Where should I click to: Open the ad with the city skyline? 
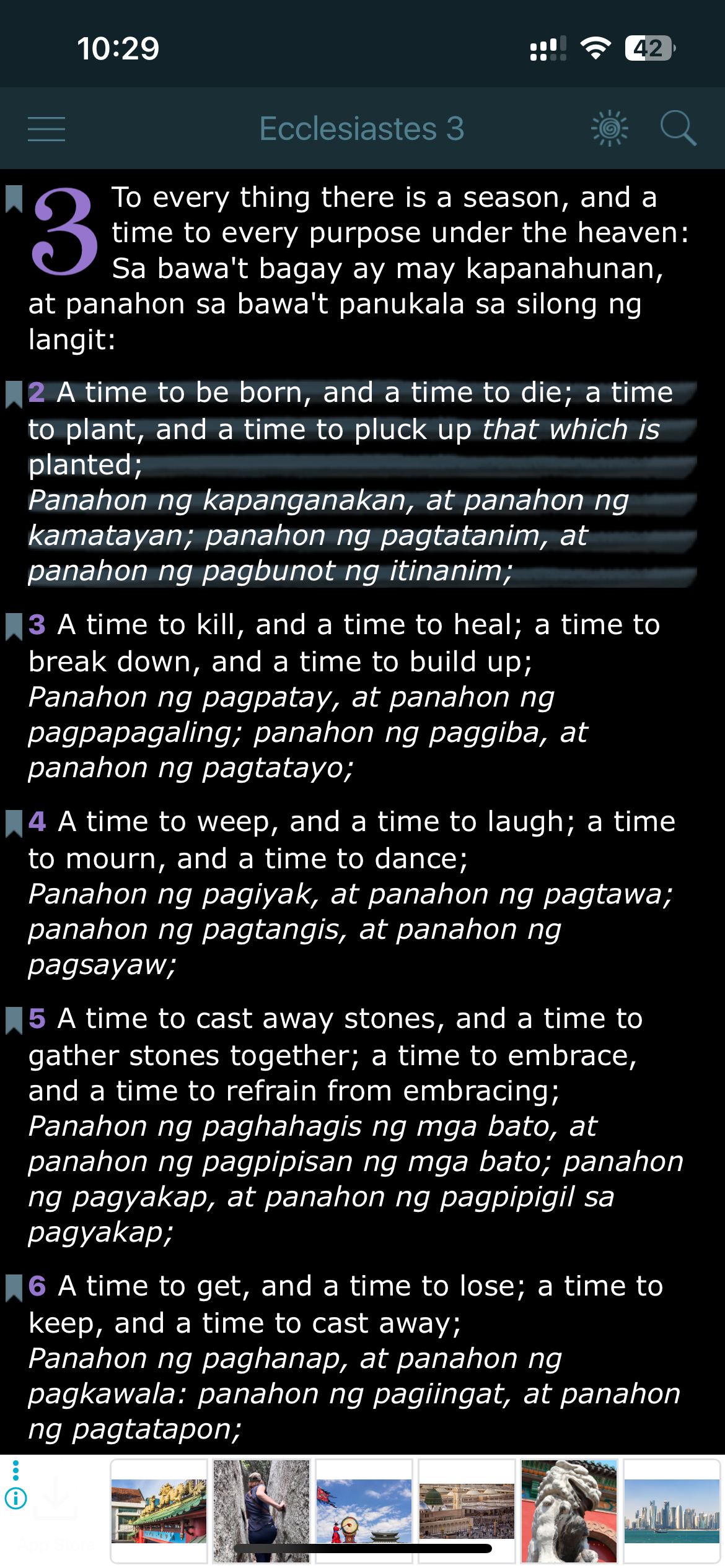pos(672,1511)
